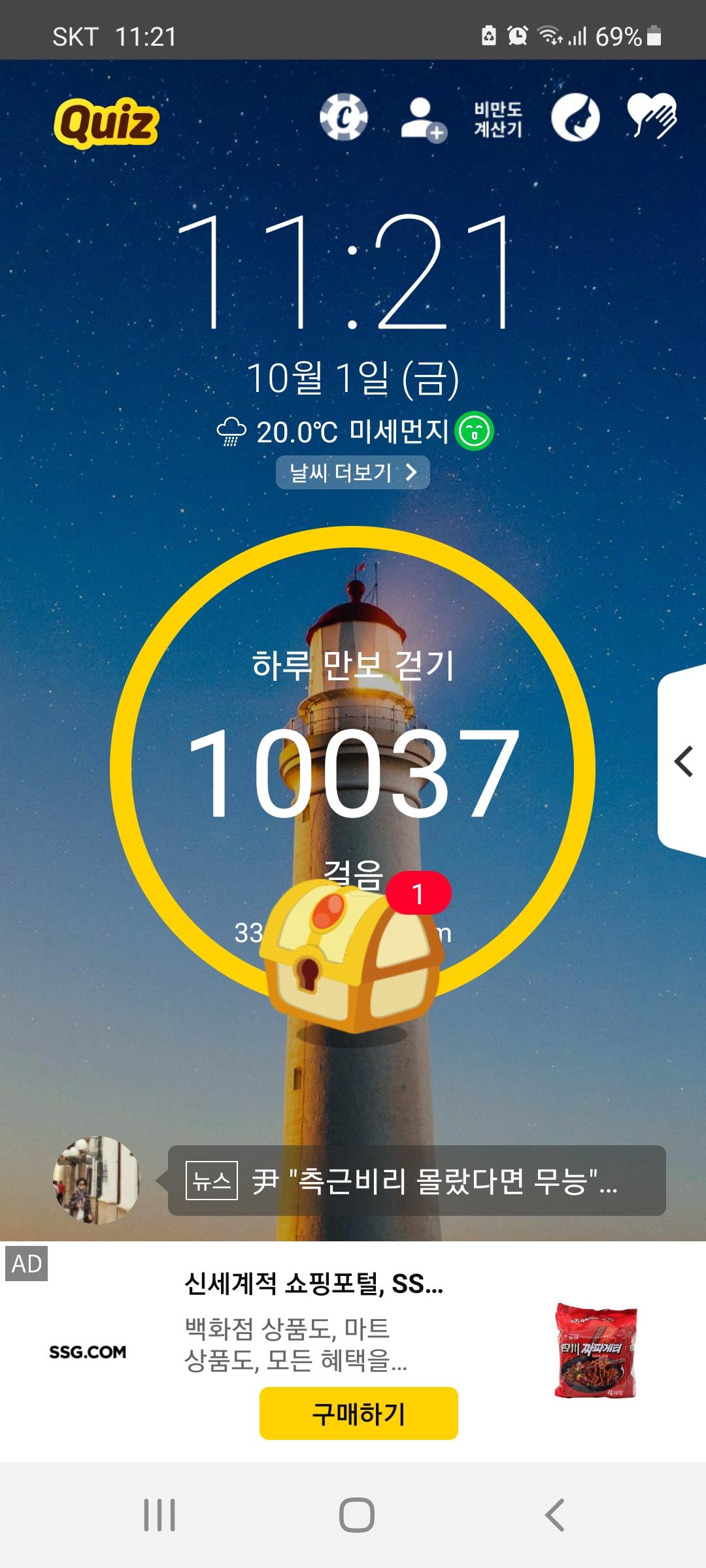The height and width of the screenshot is (1568, 706).
Task: Open the recent apps view
Action: coord(160,1515)
